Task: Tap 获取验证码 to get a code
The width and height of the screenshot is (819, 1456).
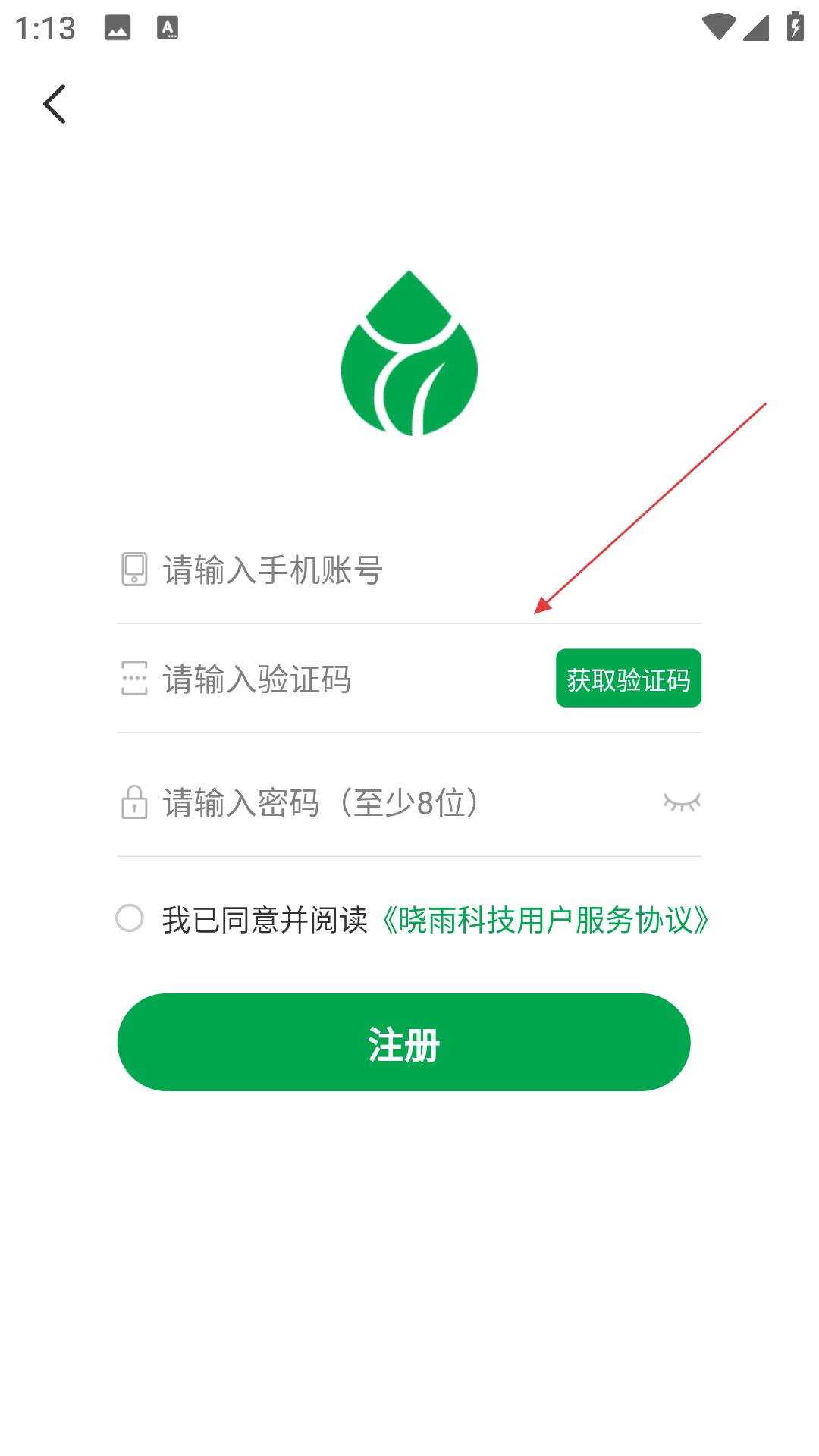Action: (629, 678)
